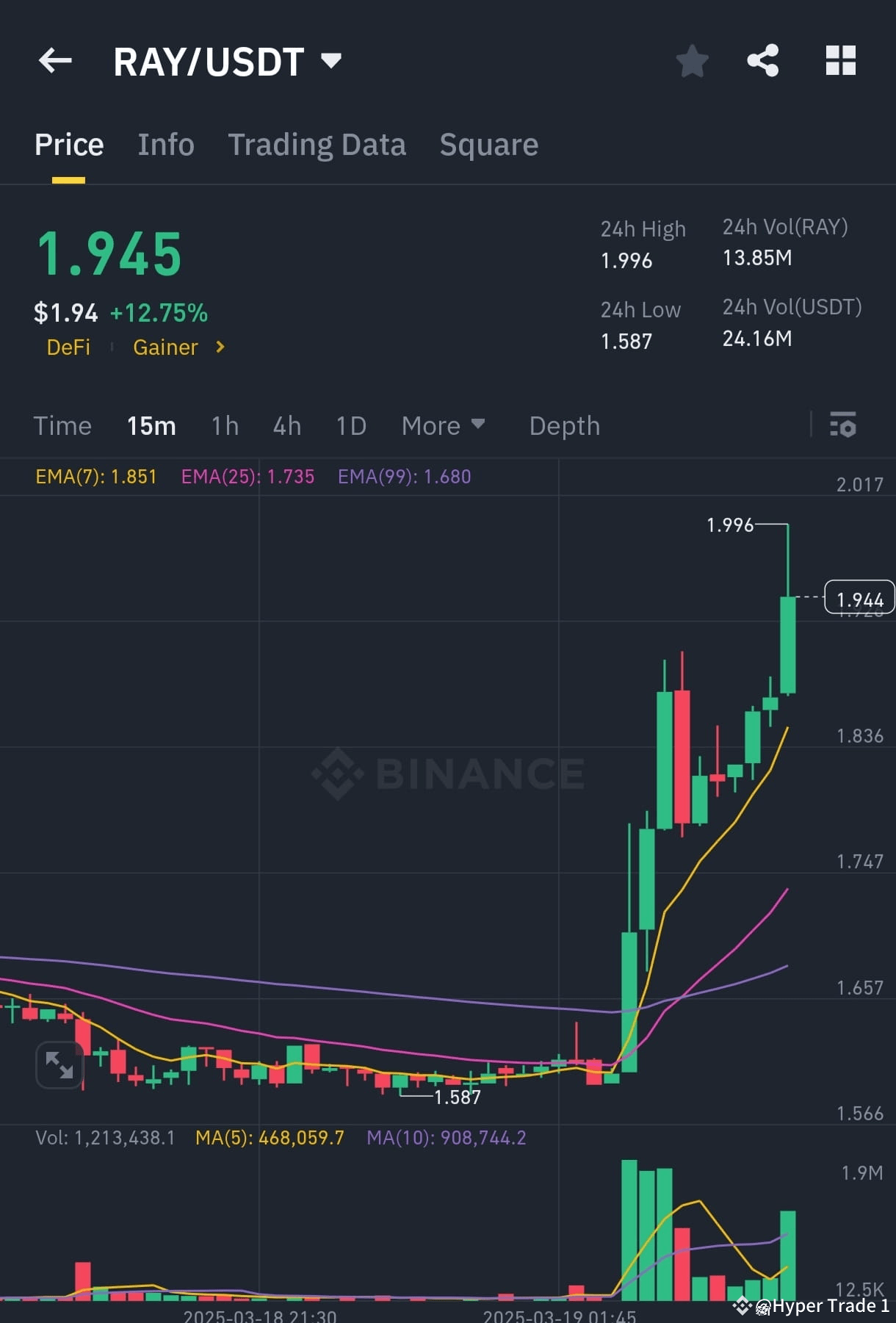The width and height of the screenshot is (896, 1323).
Task: Click the DeFi category label
Action: 69,347
